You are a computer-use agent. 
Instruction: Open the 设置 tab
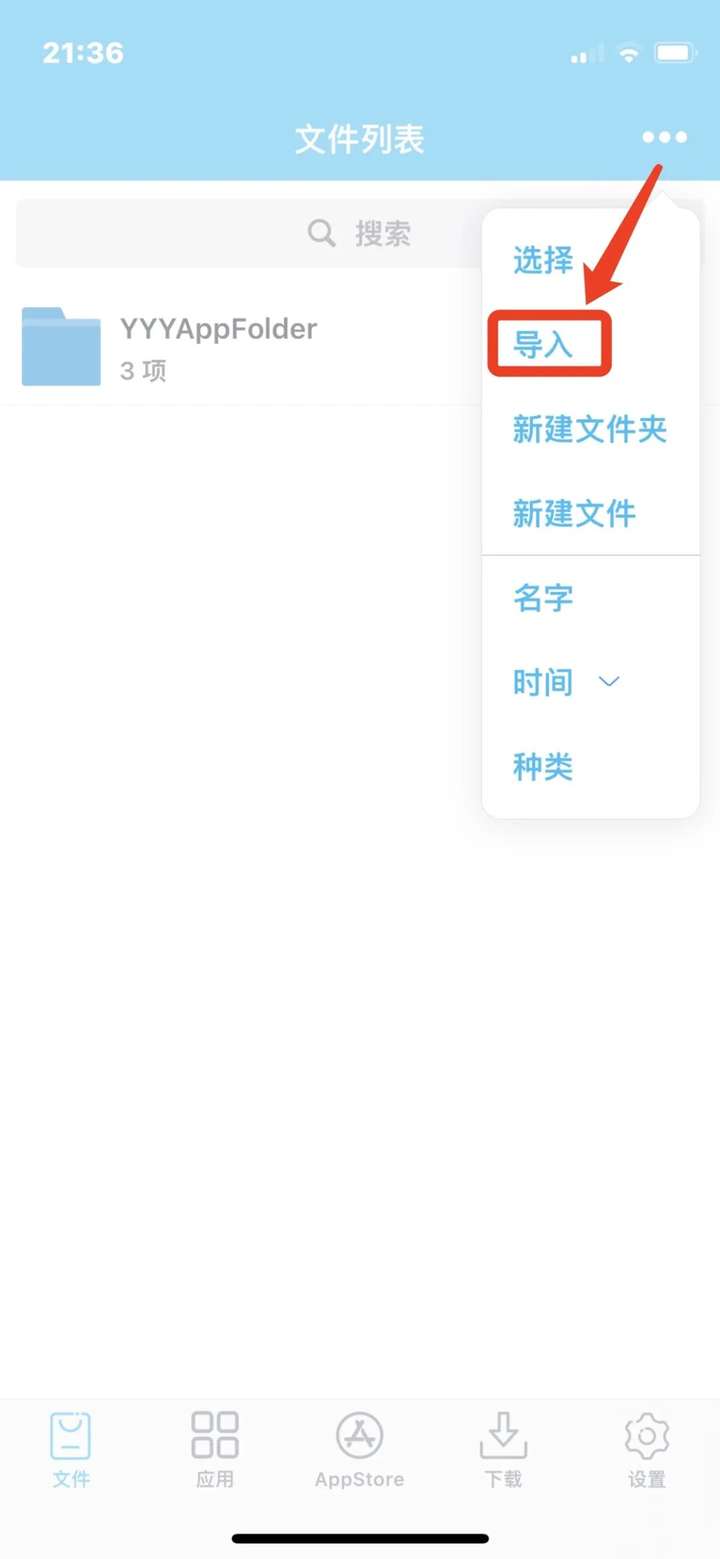[647, 1450]
